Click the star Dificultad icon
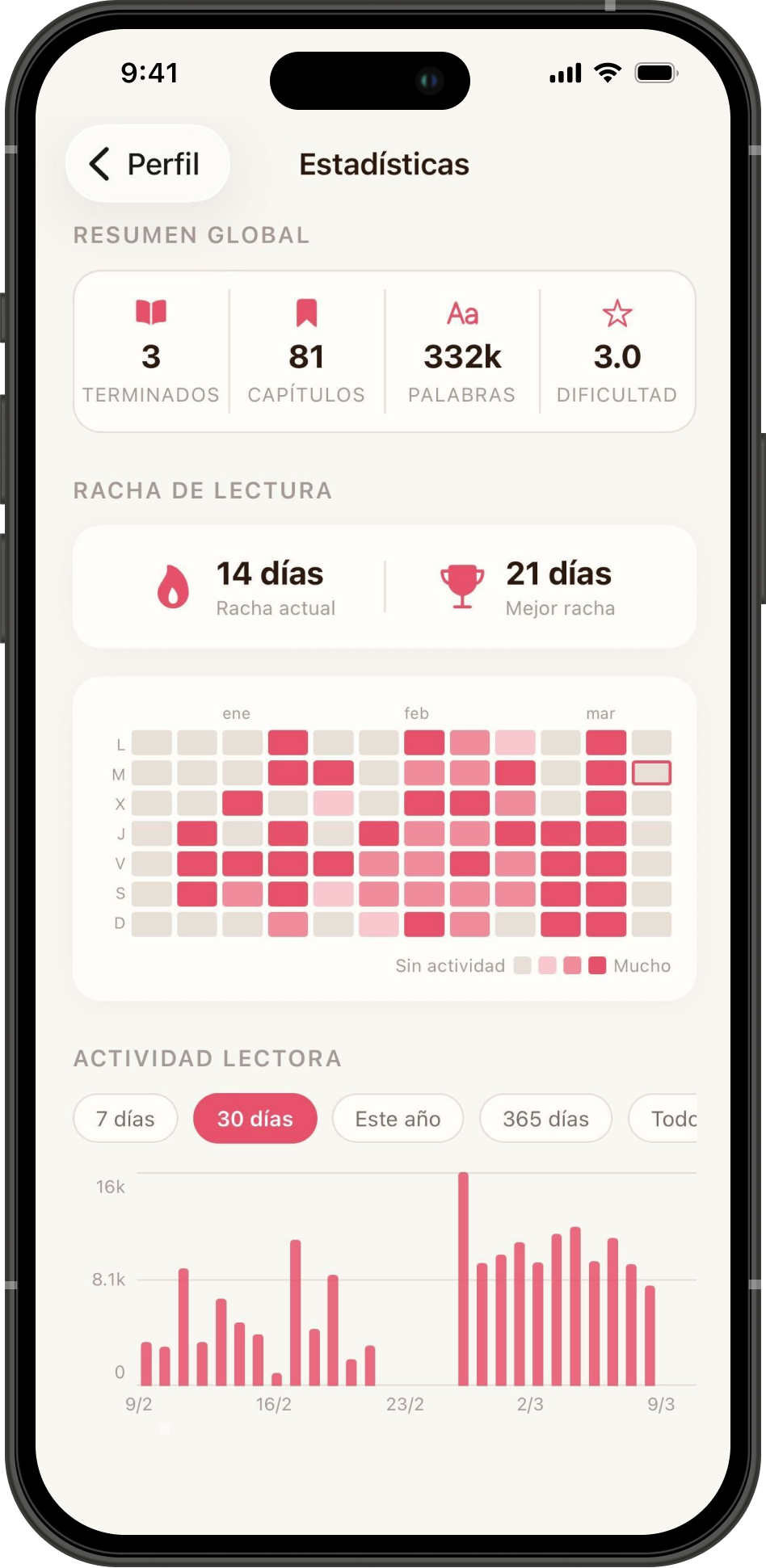Image resolution: width=766 pixels, height=1568 pixels. point(617,314)
